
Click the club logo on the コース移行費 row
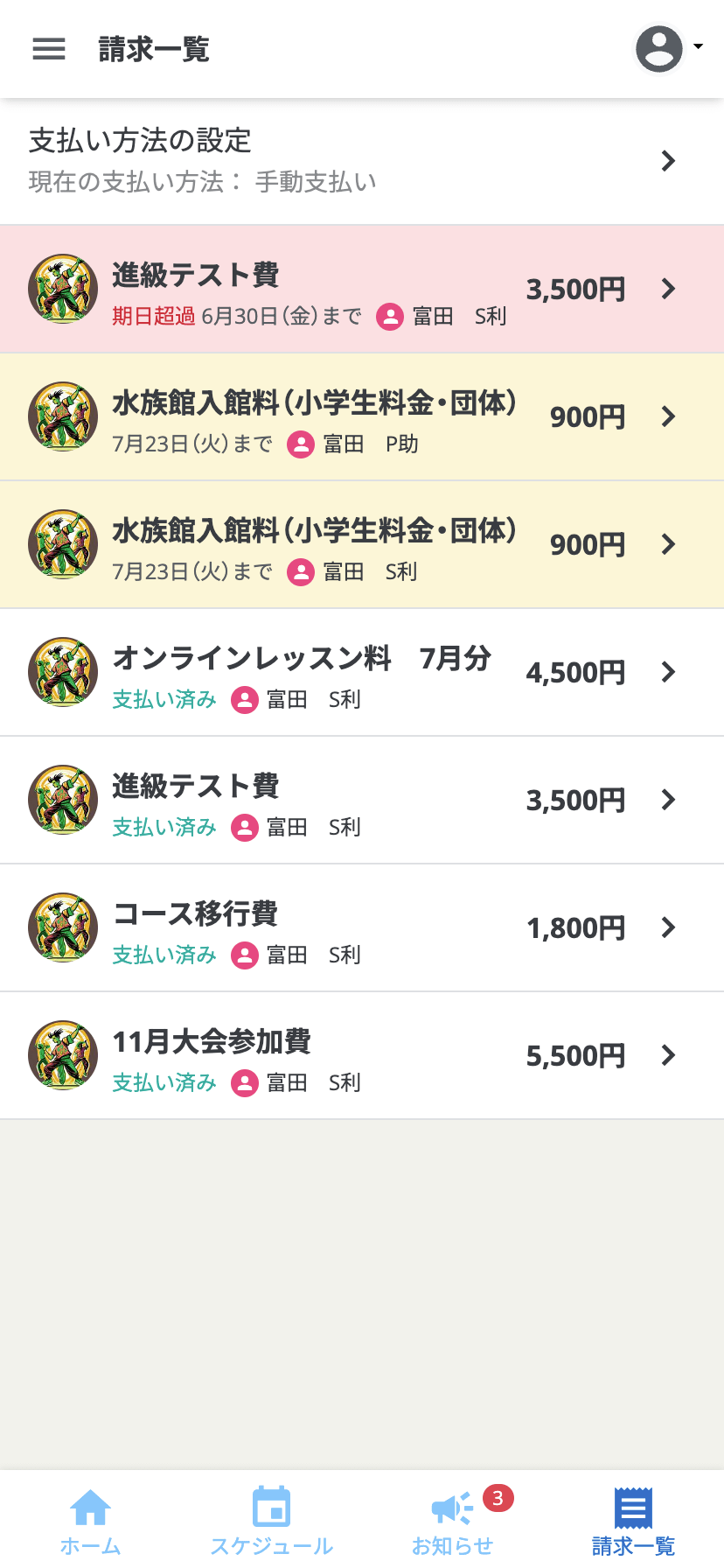coord(62,927)
